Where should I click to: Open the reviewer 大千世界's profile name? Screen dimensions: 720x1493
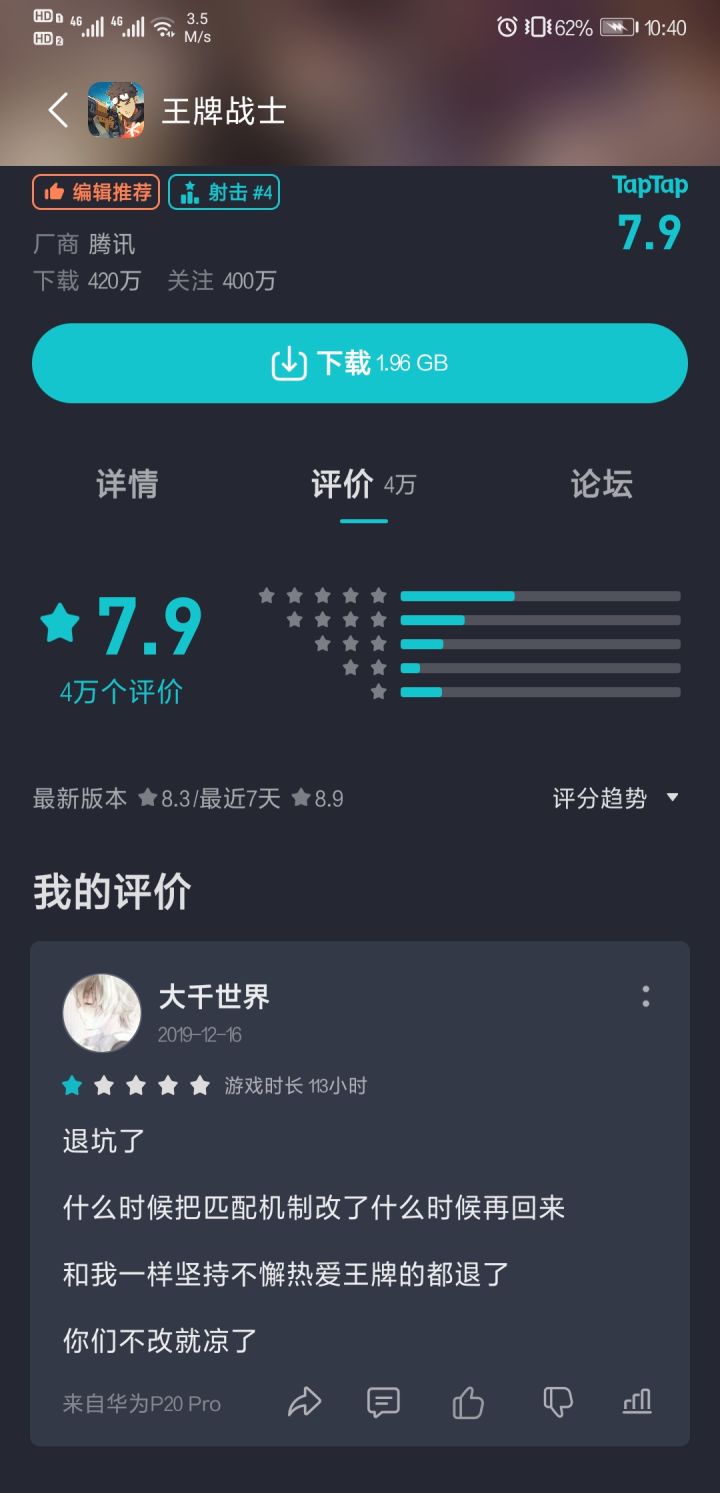click(x=214, y=997)
